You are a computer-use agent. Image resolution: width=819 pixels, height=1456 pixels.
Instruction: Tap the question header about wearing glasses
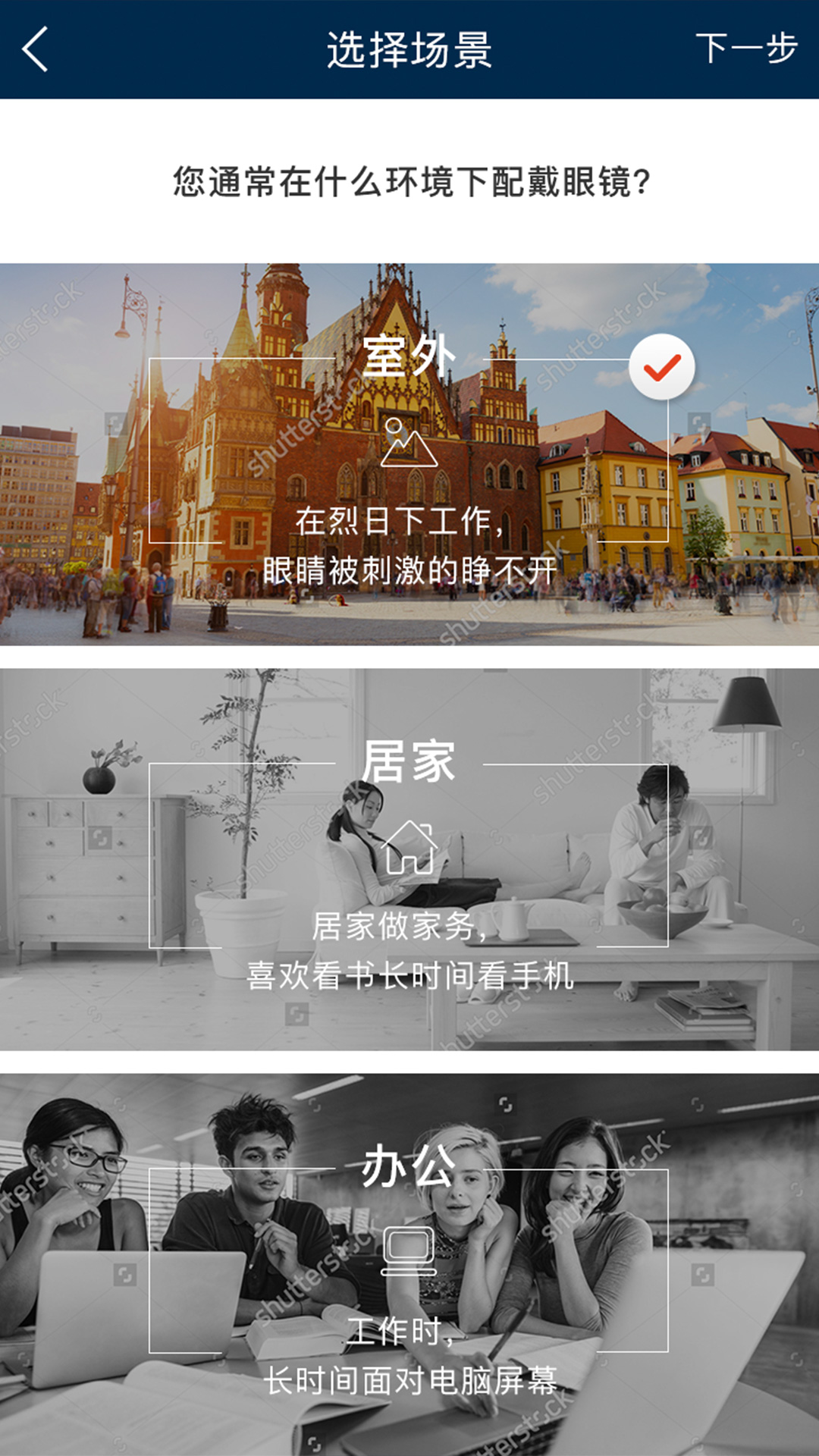[409, 178]
